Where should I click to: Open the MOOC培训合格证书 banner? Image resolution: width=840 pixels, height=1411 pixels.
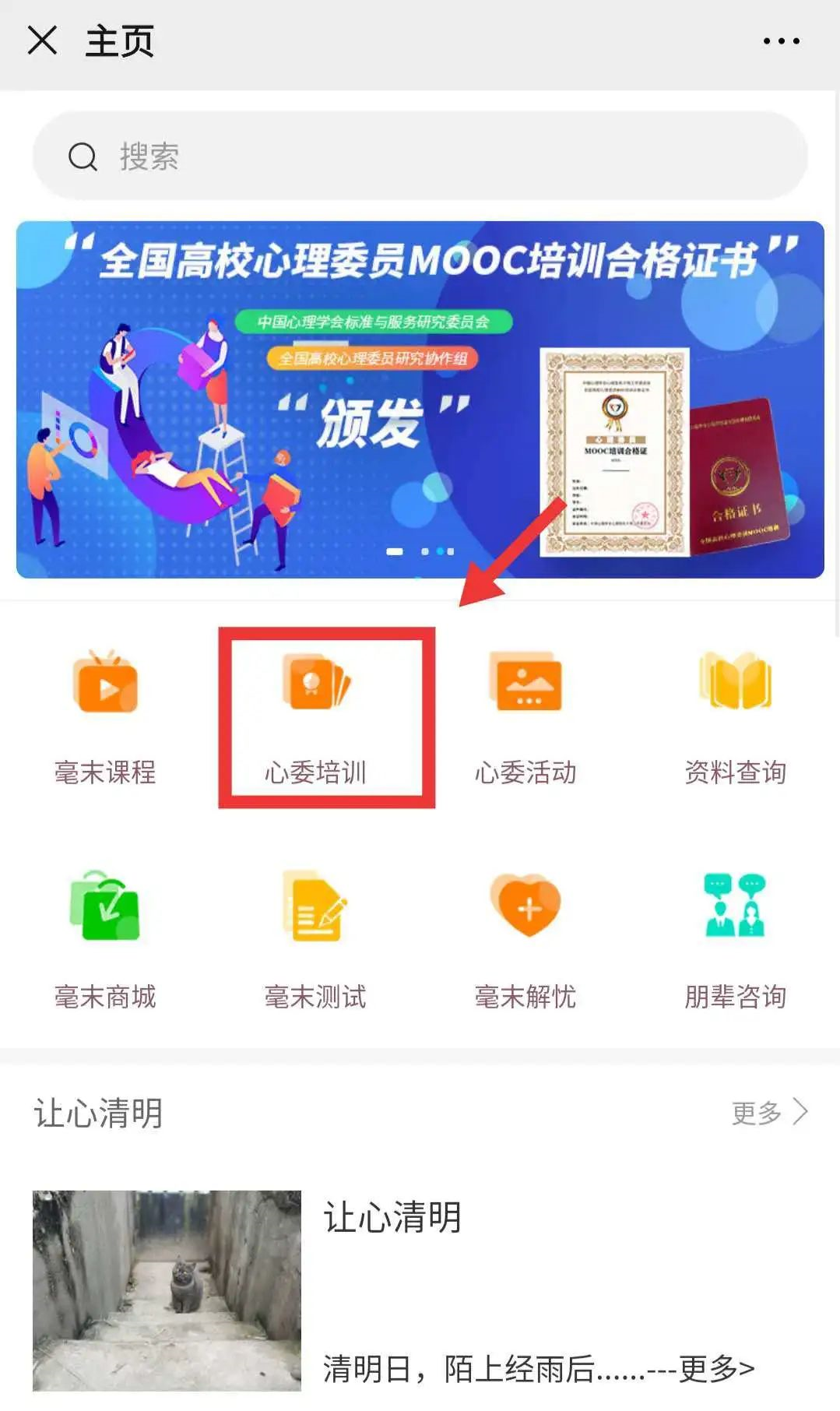pos(420,399)
